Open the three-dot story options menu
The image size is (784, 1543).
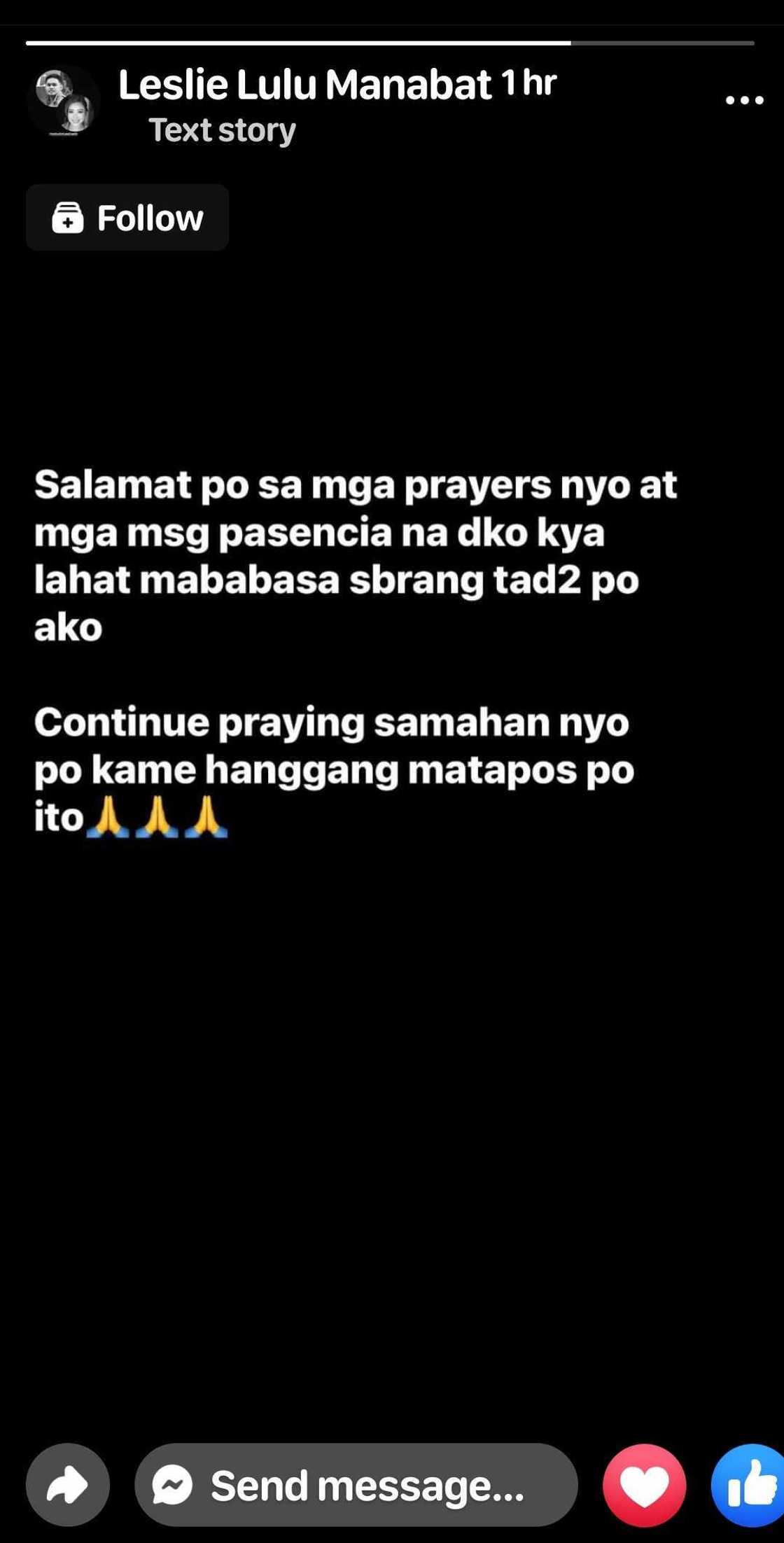click(744, 100)
